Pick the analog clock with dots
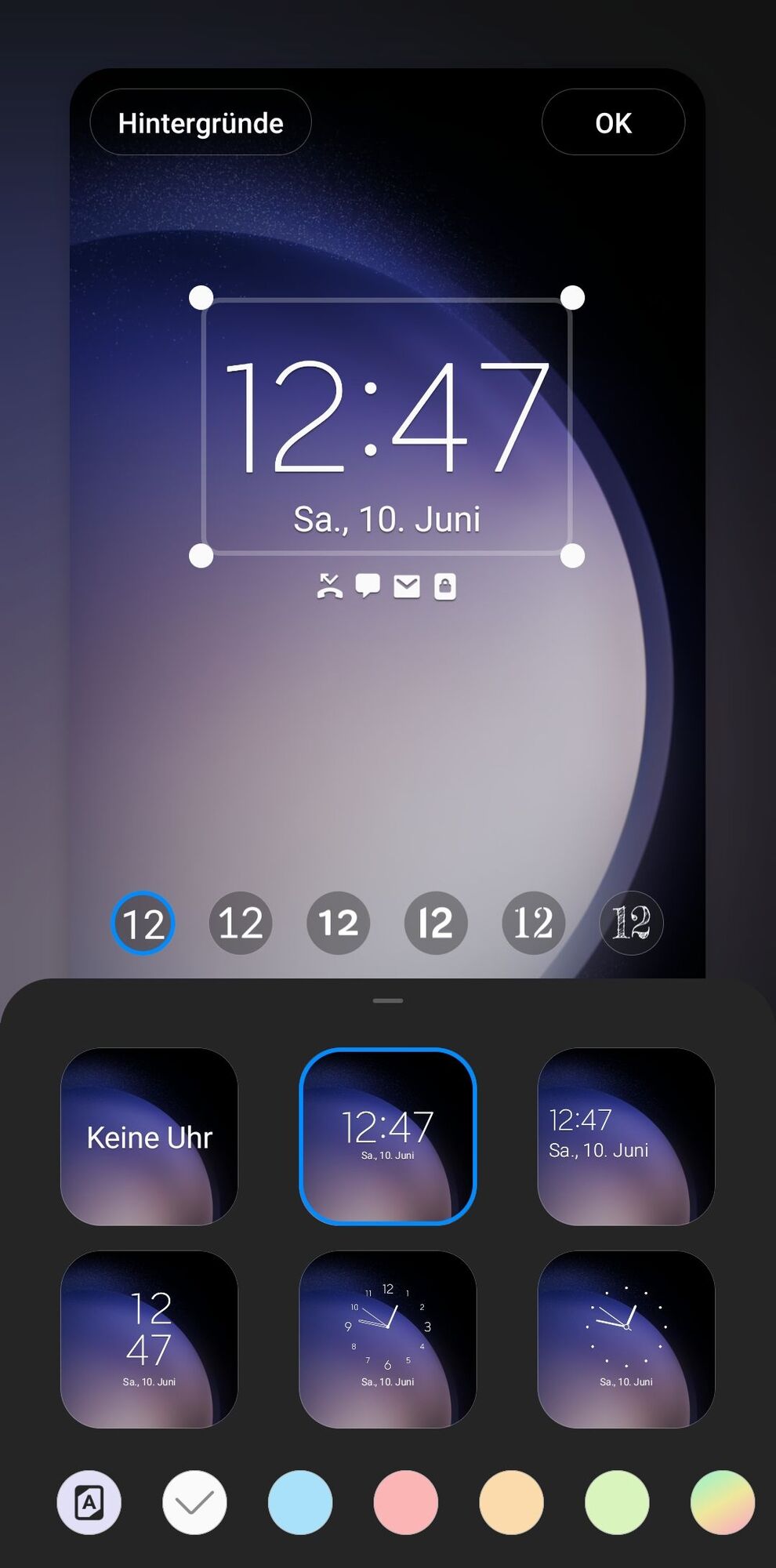The image size is (776, 1568). 626,1339
